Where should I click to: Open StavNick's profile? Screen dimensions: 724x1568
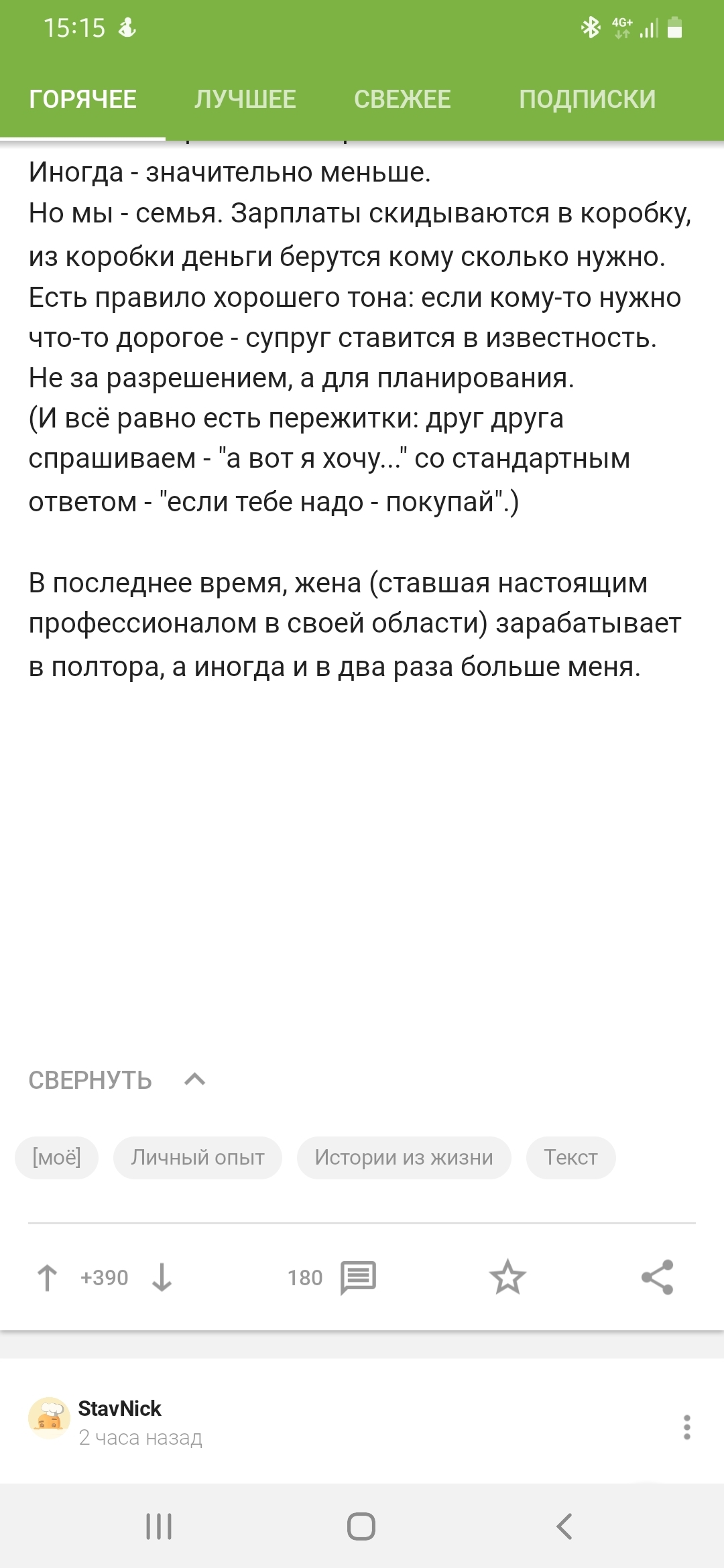(x=119, y=1409)
